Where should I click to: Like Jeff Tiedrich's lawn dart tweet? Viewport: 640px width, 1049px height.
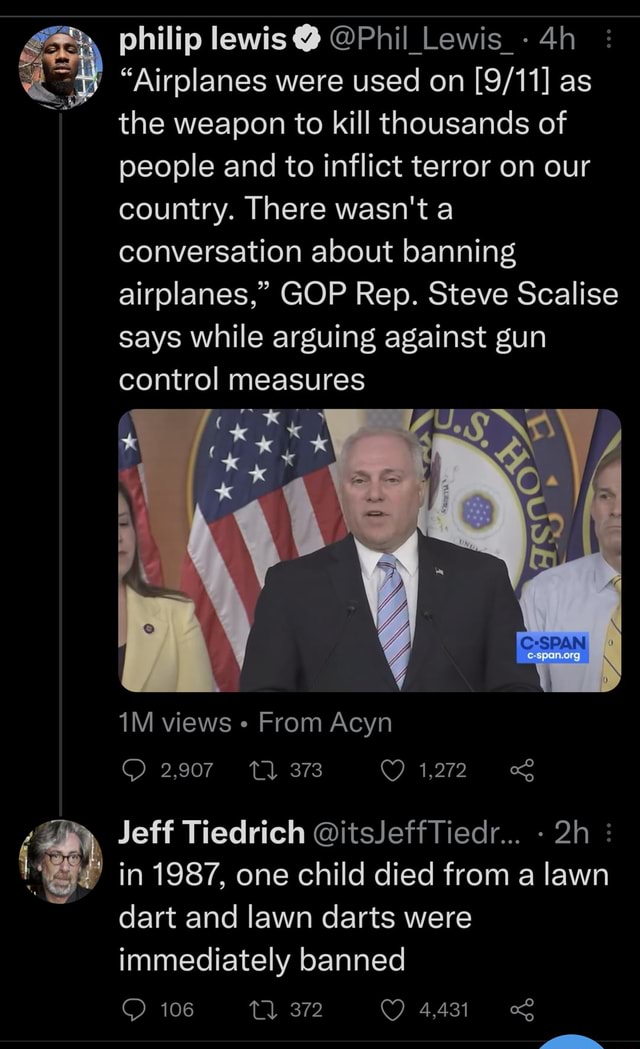coord(397,1009)
